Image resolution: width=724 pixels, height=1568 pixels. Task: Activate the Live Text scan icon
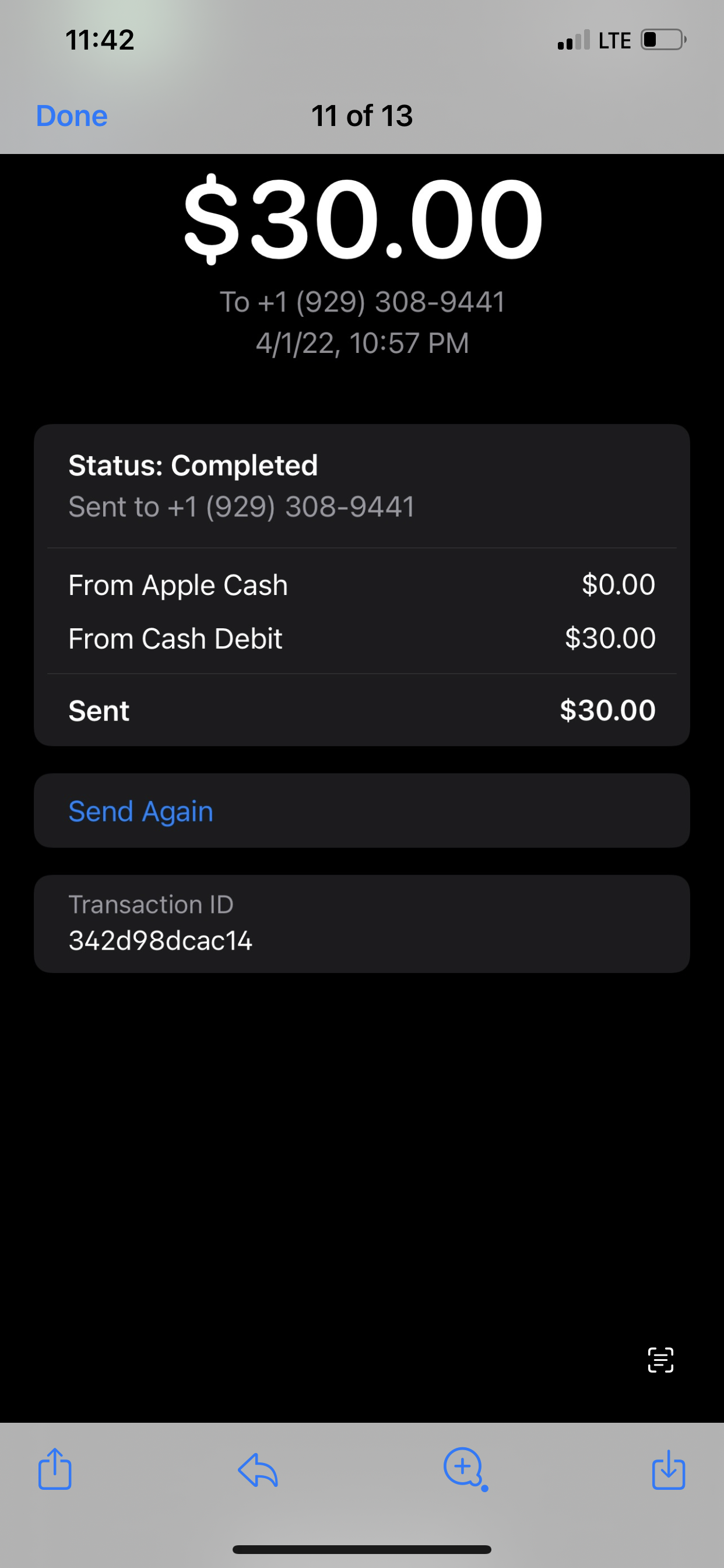coord(660,1360)
